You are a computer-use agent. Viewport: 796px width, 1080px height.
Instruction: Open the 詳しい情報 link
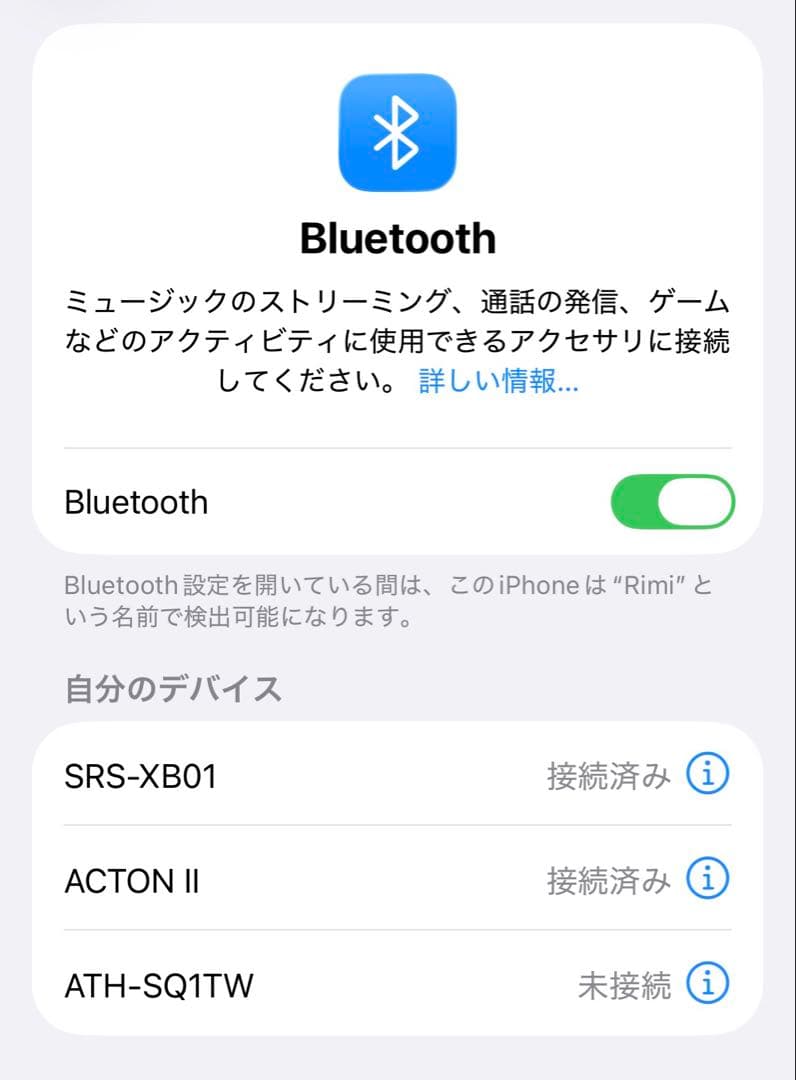(x=498, y=381)
